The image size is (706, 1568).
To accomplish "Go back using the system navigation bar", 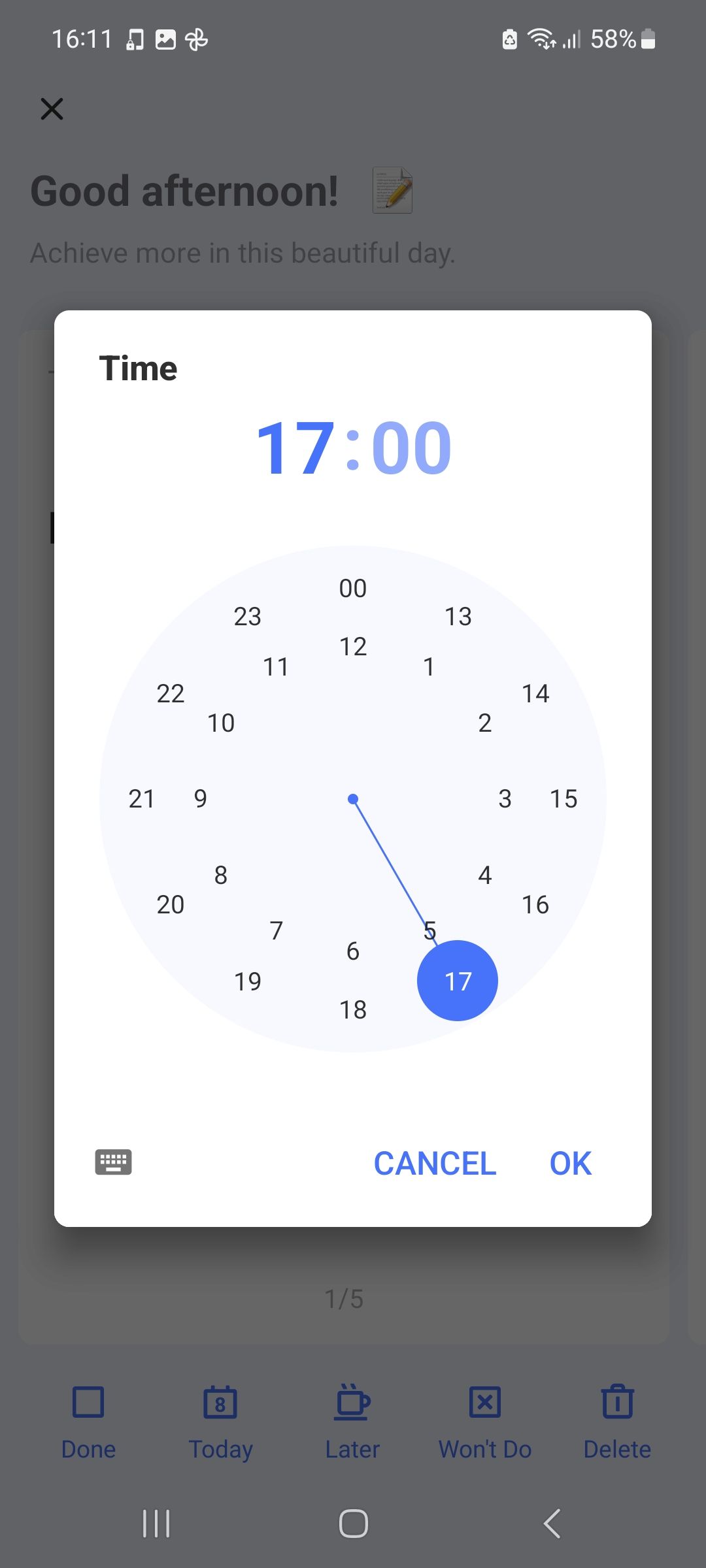I will coord(552,1524).
